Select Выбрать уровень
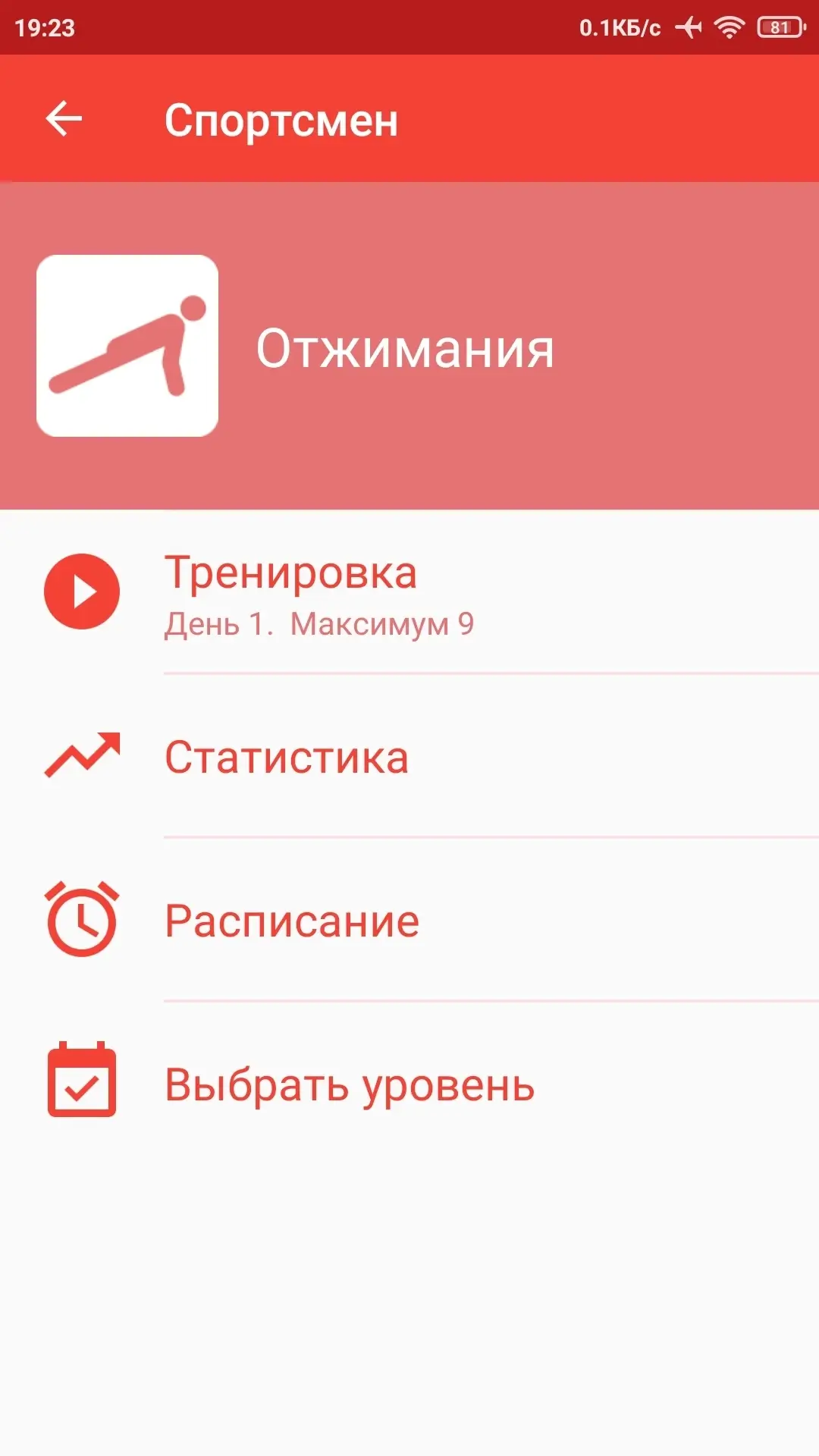The width and height of the screenshot is (819, 1456). coord(409,1084)
